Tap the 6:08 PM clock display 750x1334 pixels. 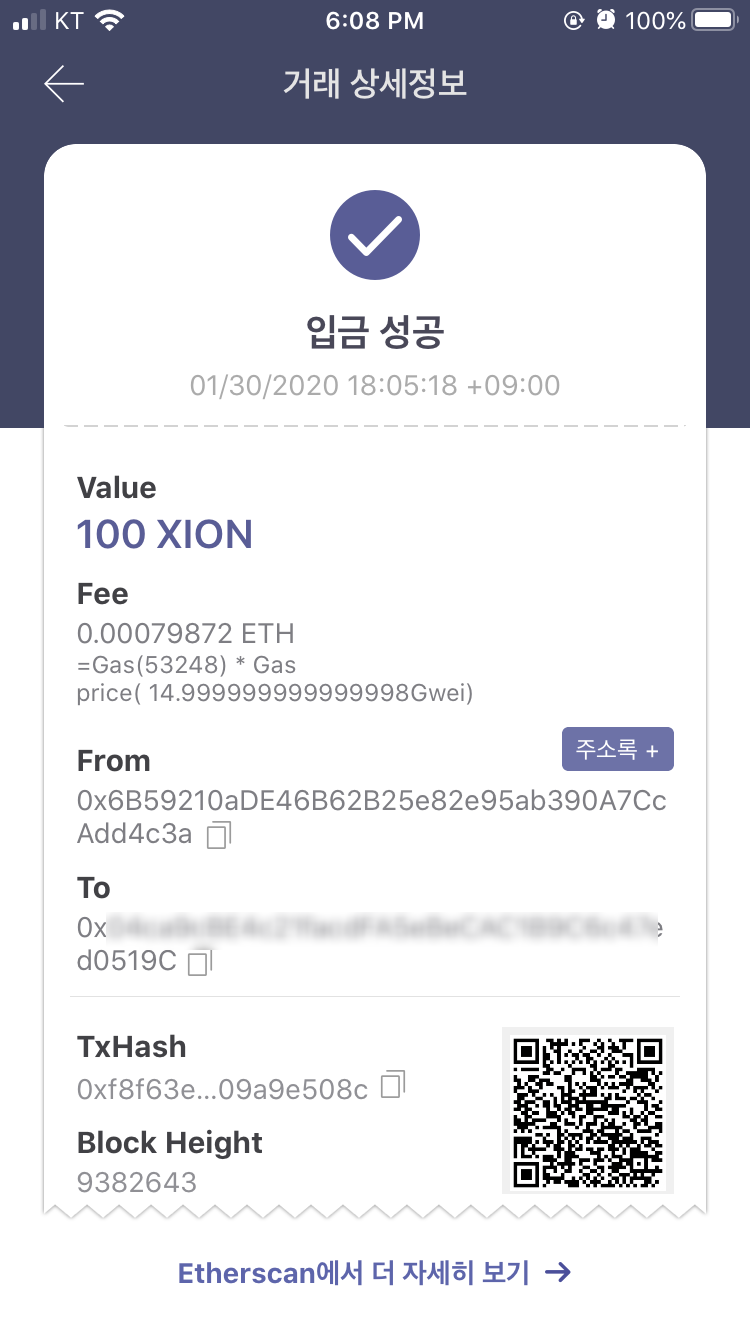(x=375, y=20)
